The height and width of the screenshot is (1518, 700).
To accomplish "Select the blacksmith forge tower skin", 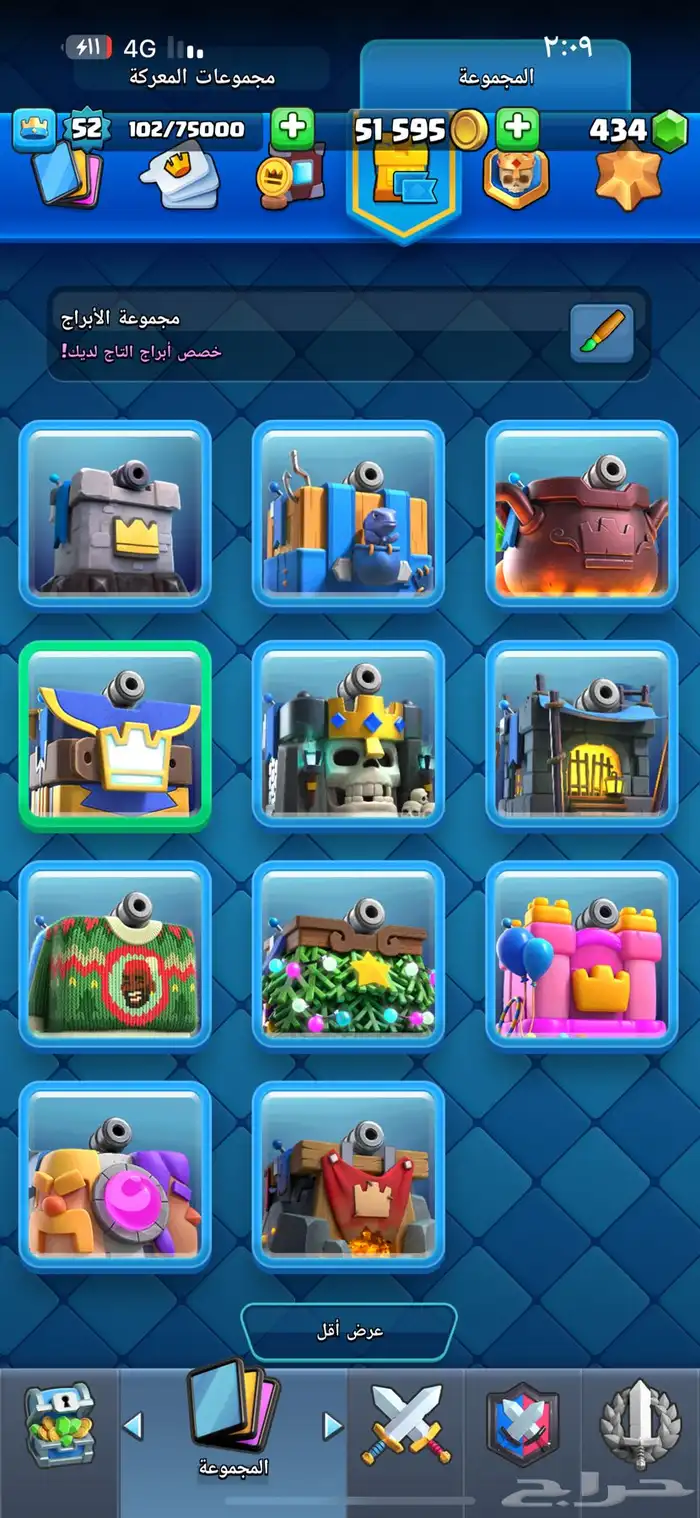I will tap(582, 734).
